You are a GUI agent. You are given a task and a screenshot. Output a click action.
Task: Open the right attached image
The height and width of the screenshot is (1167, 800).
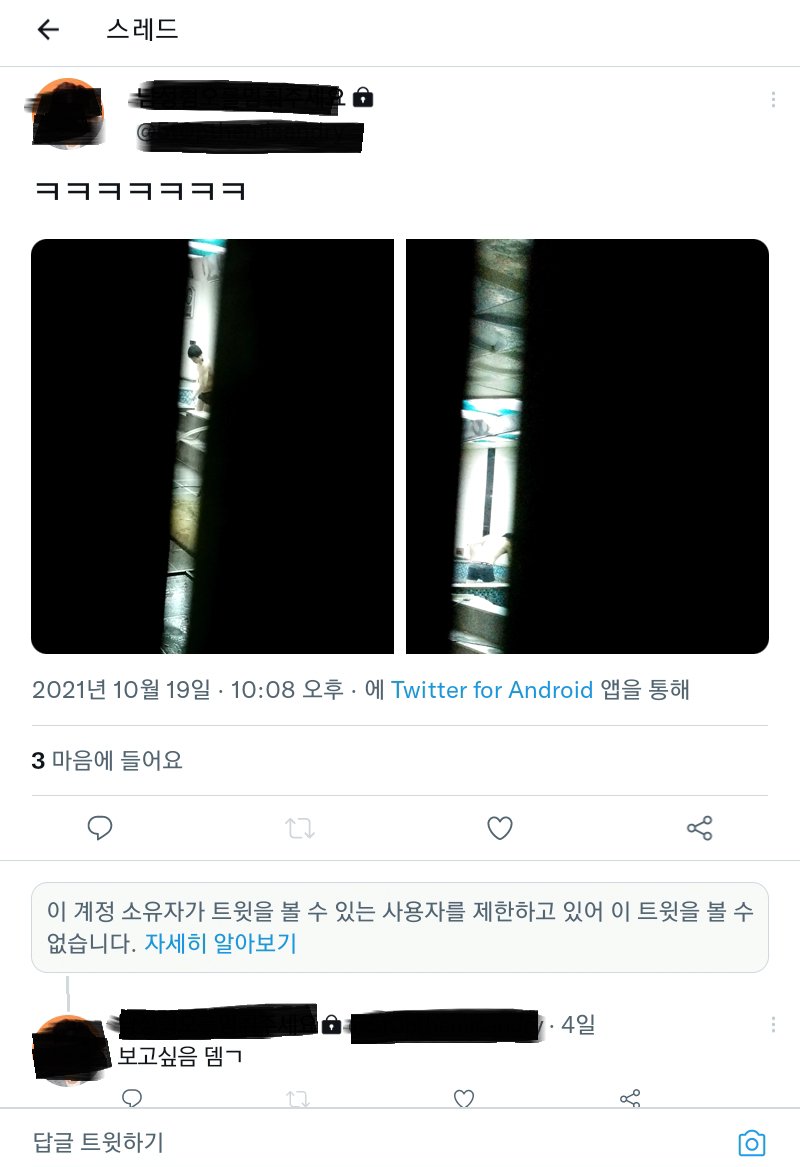click(x=587, y=446)
